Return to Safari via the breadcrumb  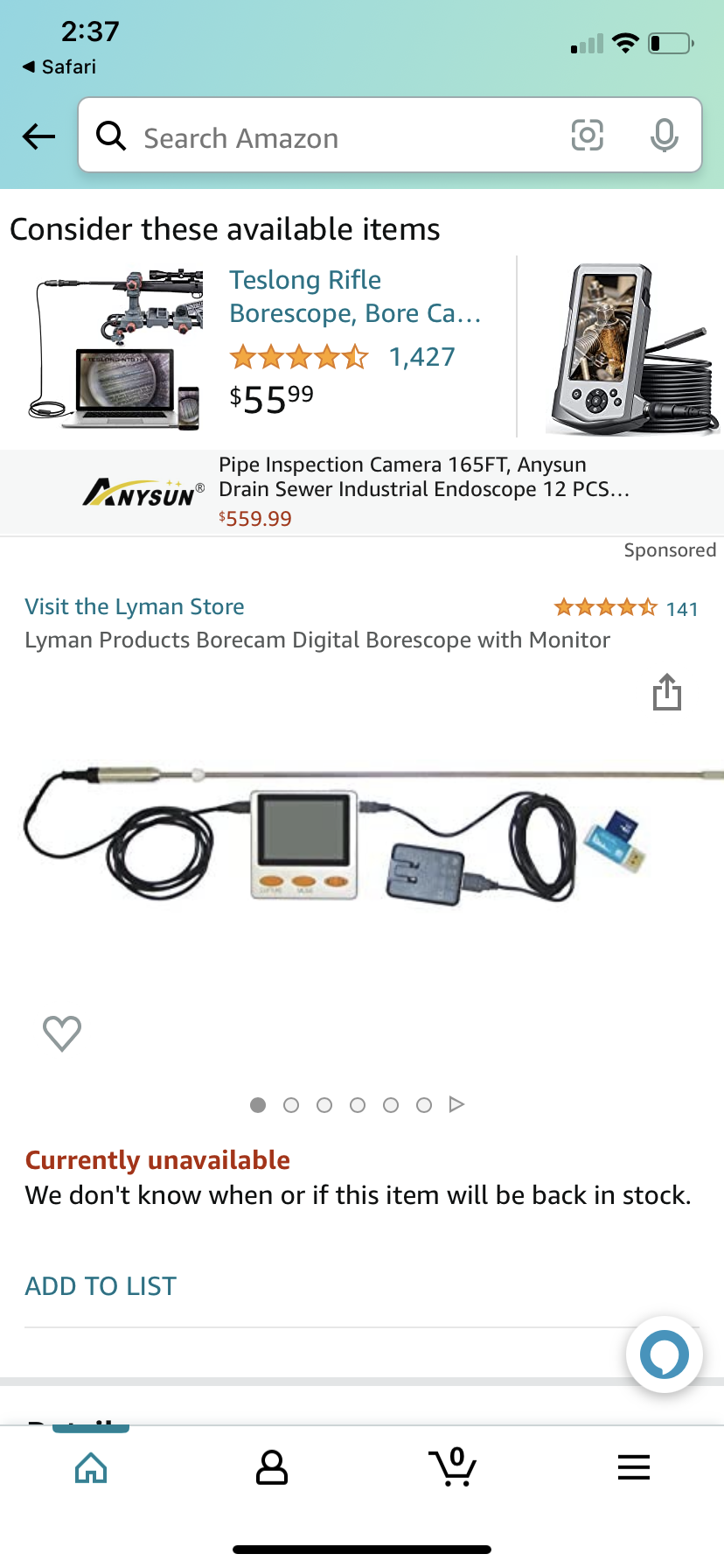[x=59, y=66]
